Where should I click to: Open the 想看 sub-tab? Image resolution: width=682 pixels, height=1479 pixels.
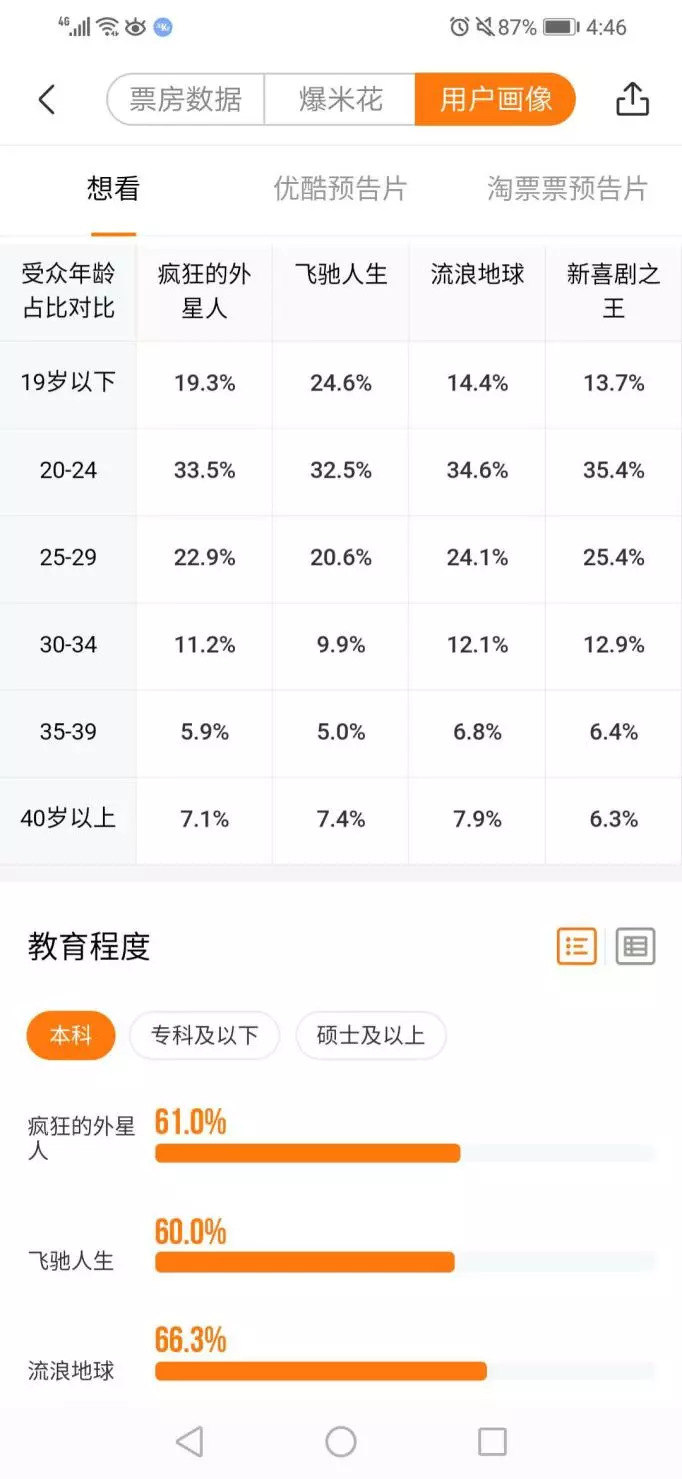tap(113, 188)
